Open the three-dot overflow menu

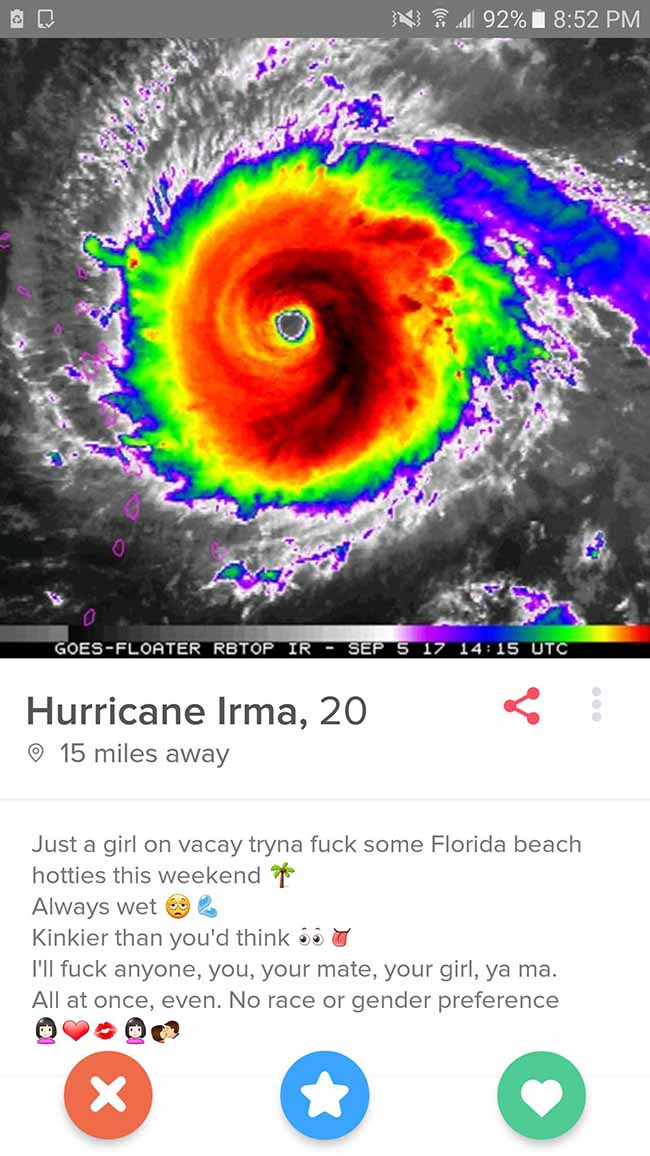pyautogui.click(x=596, y=704)
